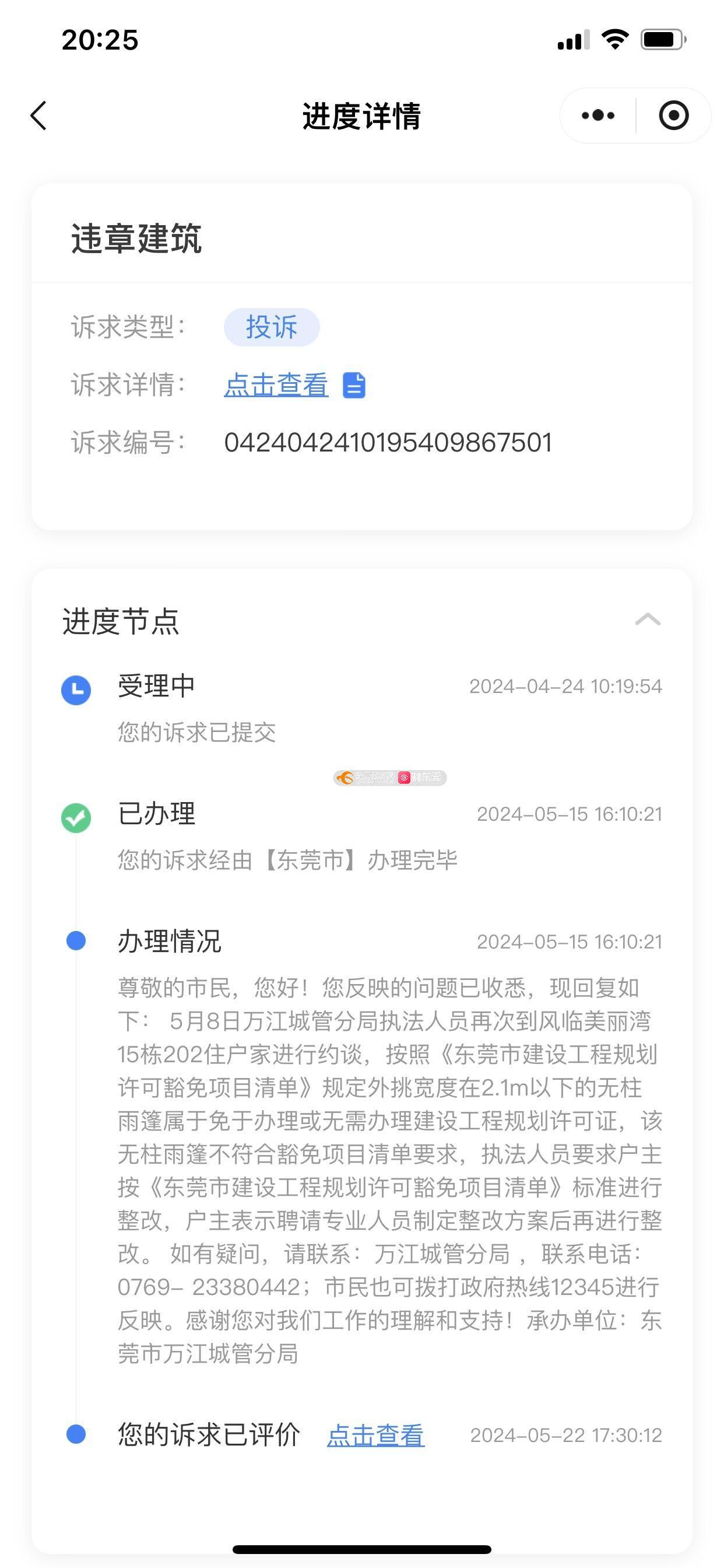This screenshot has width=724, height=1568.
Task: Collapse the 进度节点 section
Action: coord(647,619)
